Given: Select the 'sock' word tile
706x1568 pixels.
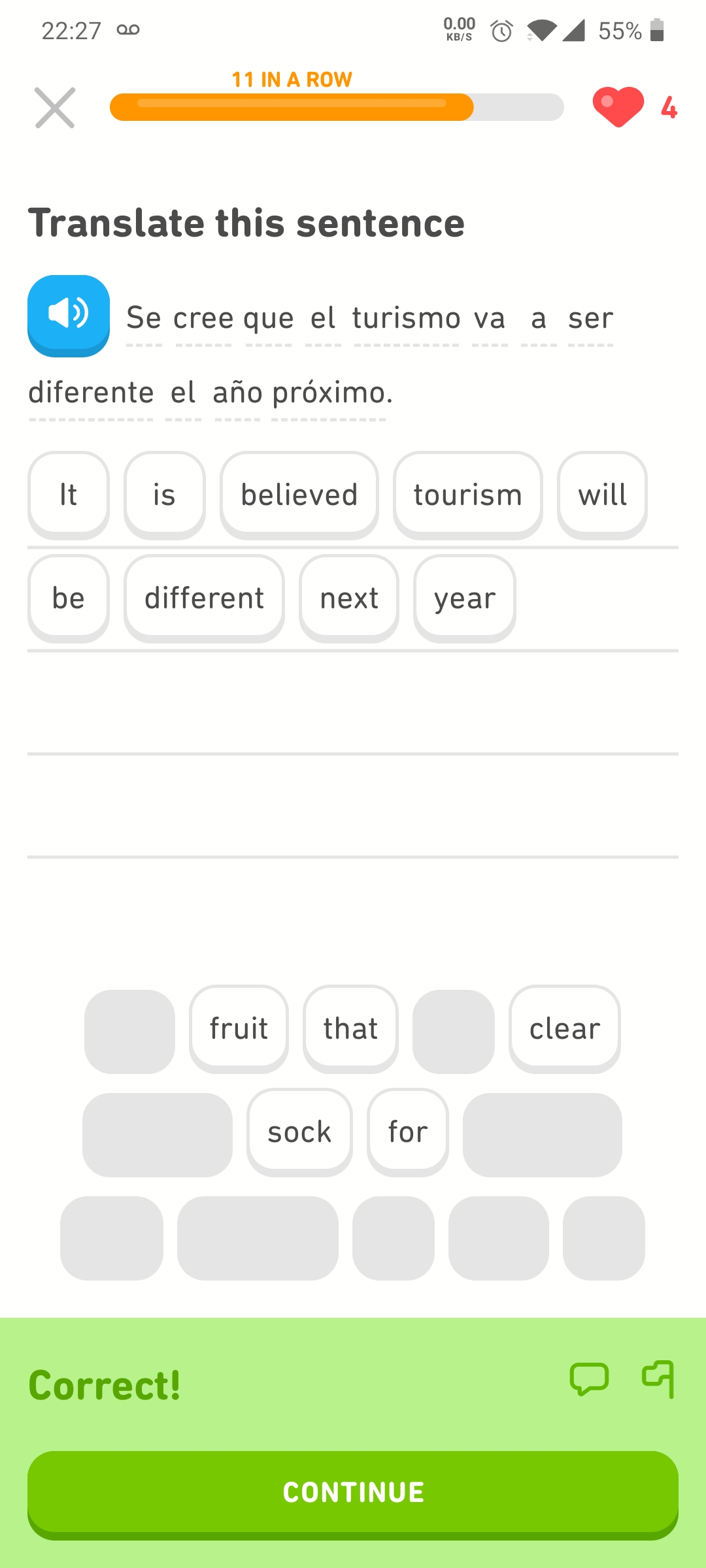Looking at the screenshot, I should tap(299, 1132).
